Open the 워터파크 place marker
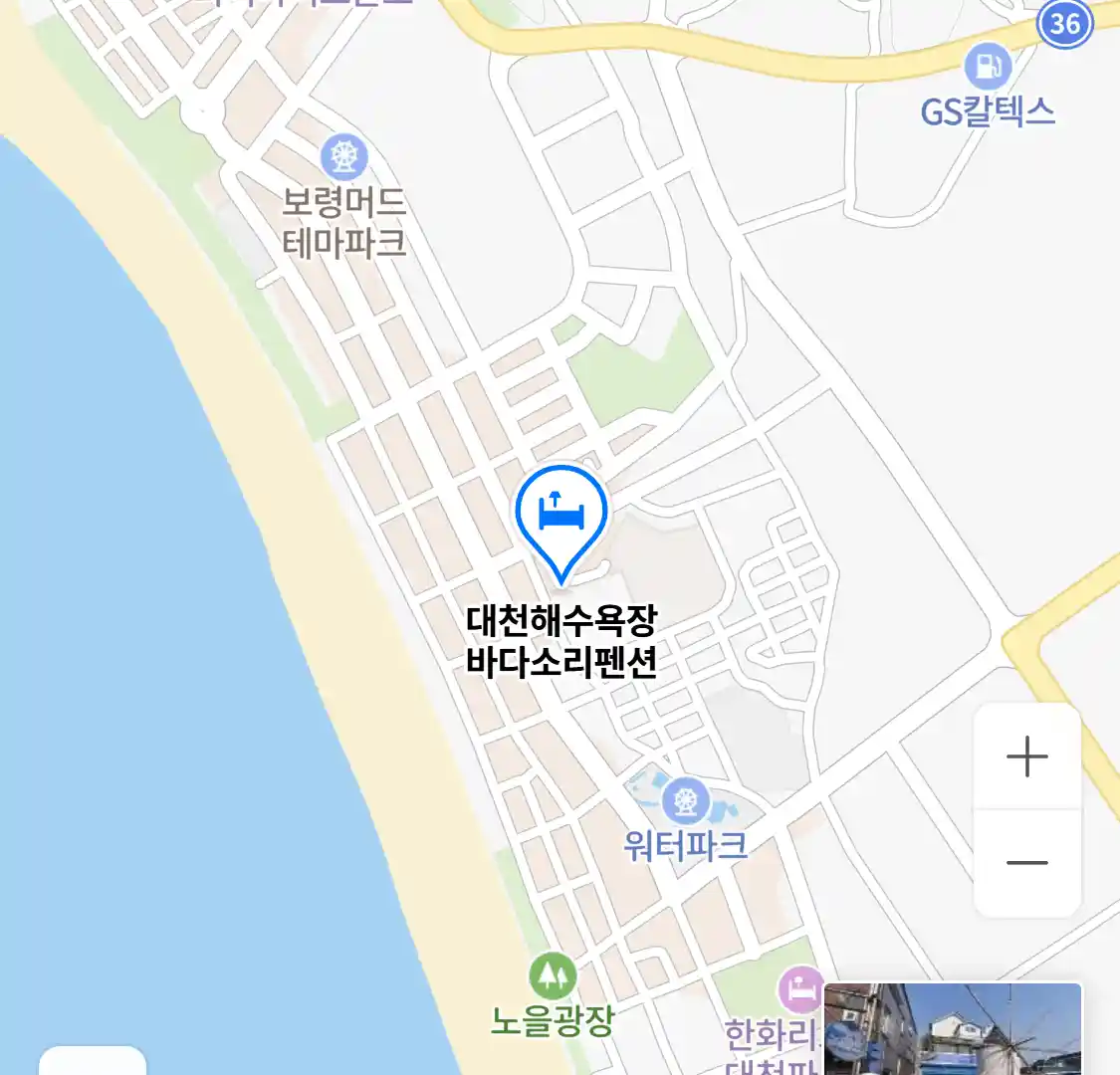 coord(685,801)
